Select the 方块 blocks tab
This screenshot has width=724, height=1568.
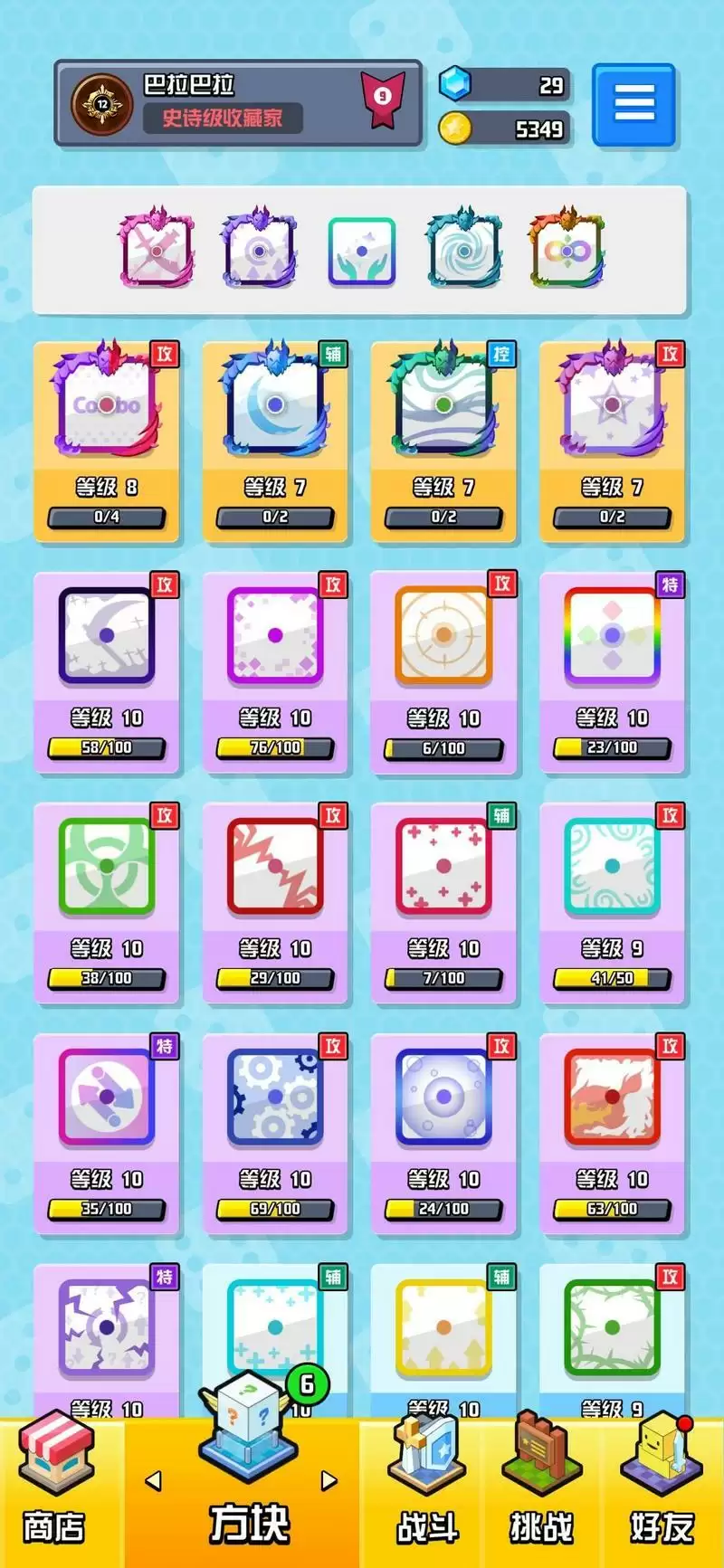pos(249,1493)
